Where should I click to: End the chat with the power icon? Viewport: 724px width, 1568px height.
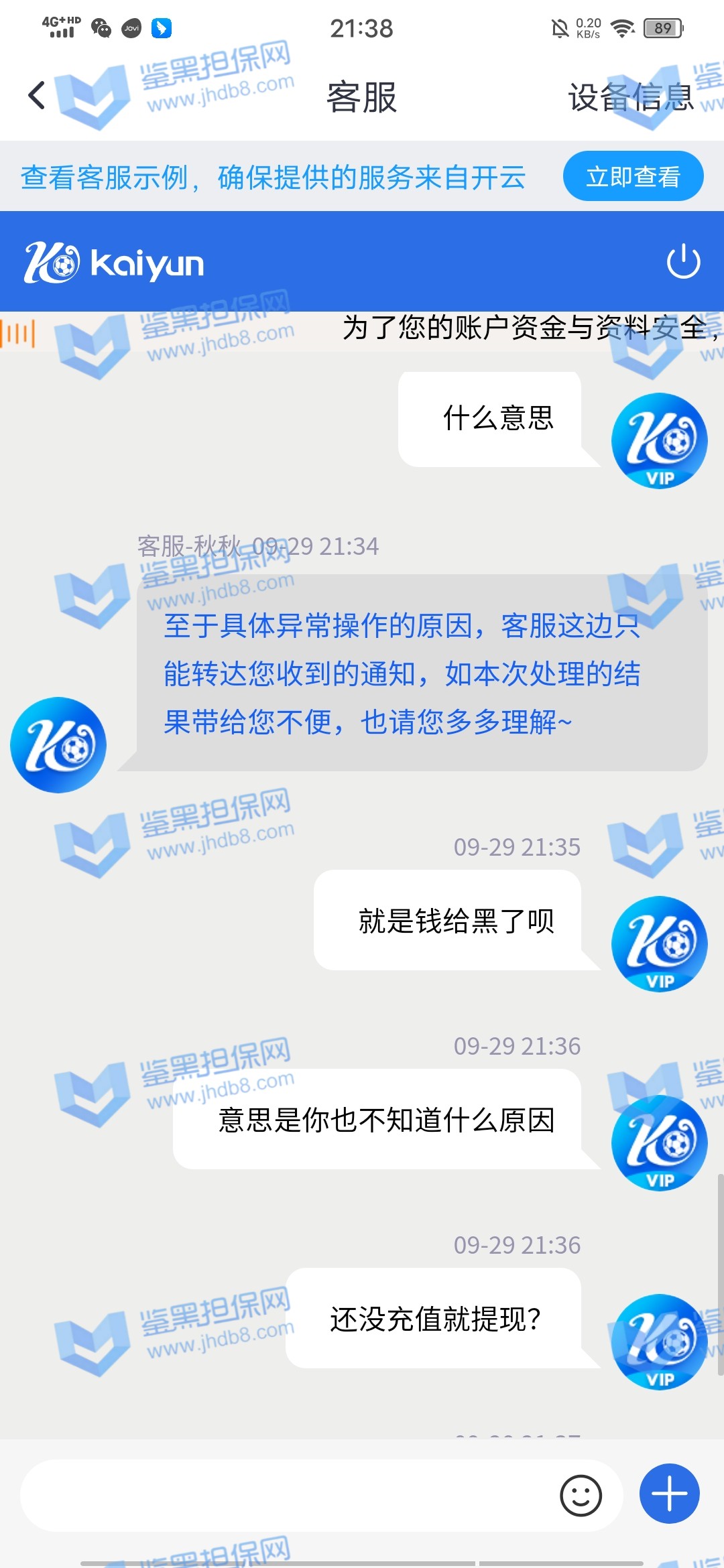point(683,261)
